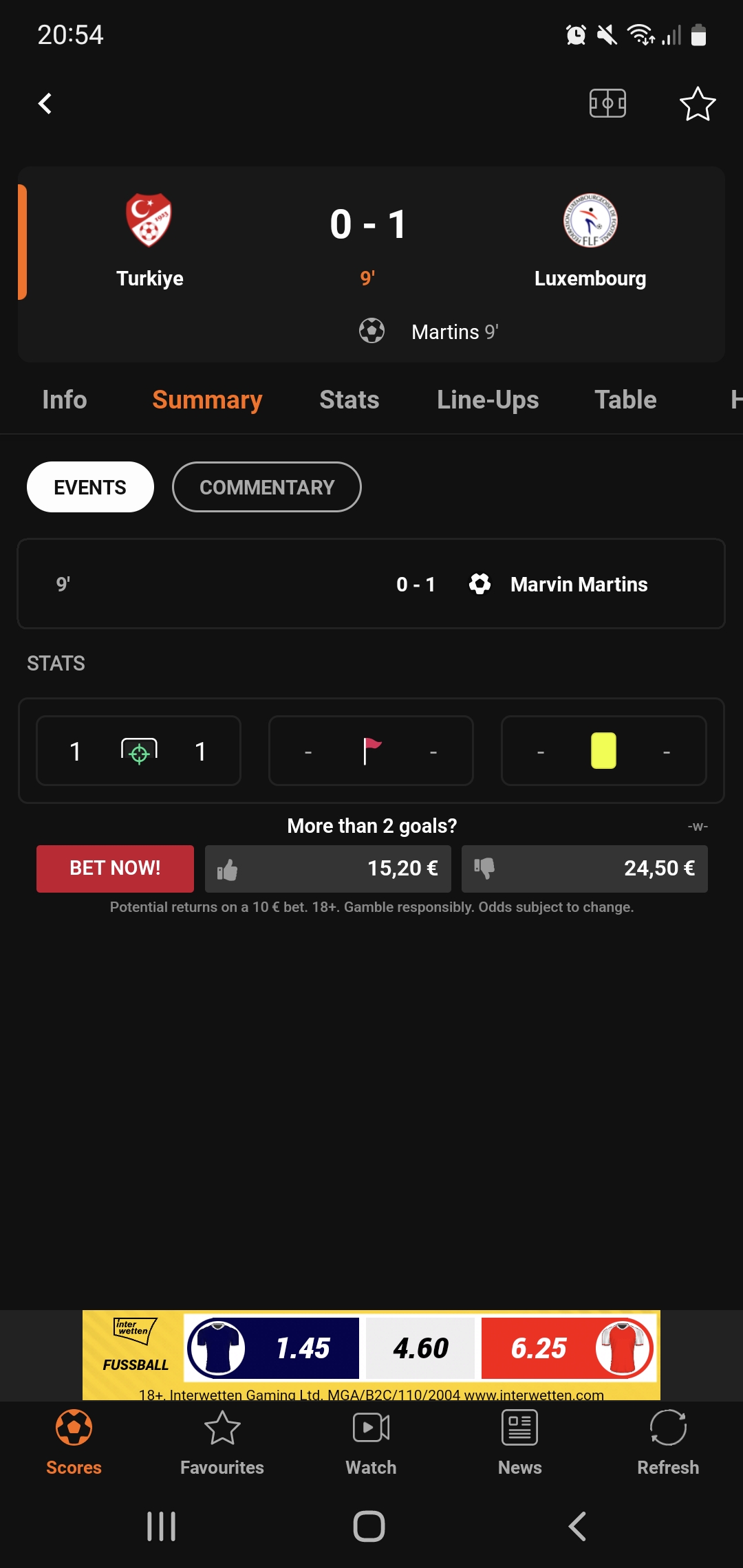The image size is (743, 1568).
Task: Select the Commentary view
Action: tap(267, 487)
